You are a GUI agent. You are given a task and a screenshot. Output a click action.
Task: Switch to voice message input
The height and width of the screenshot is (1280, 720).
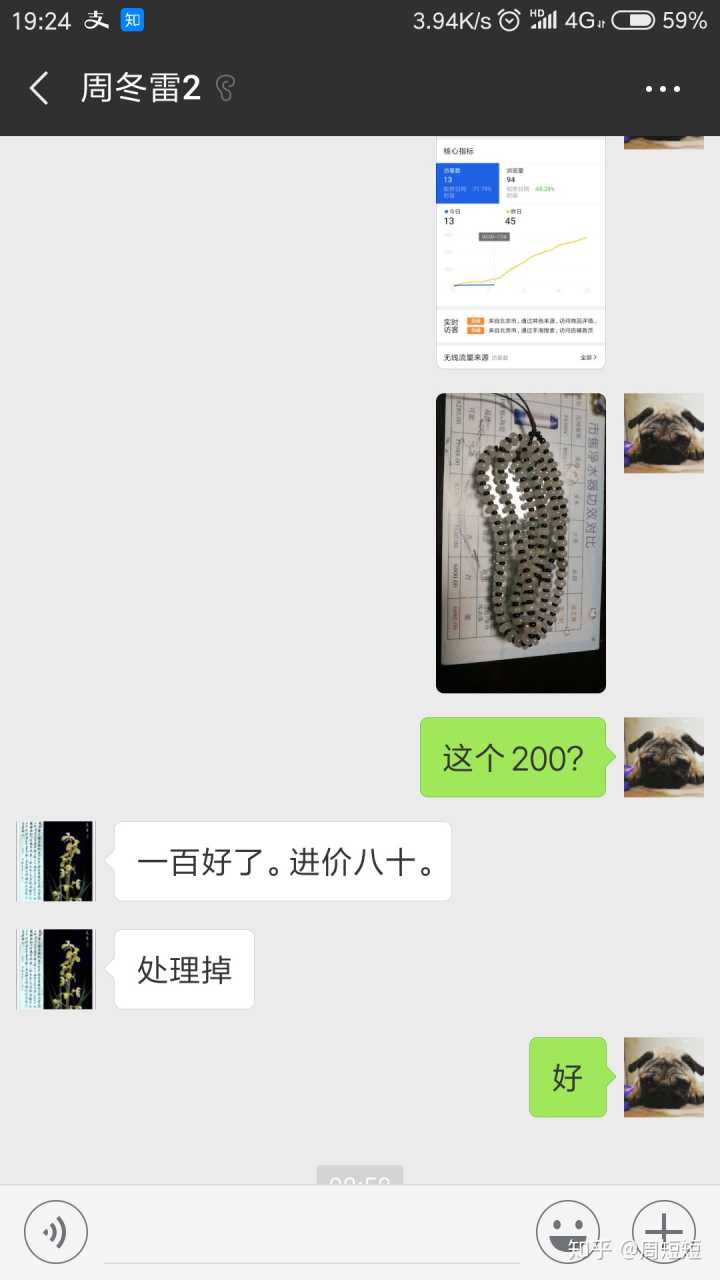(x=56, y=1232)
